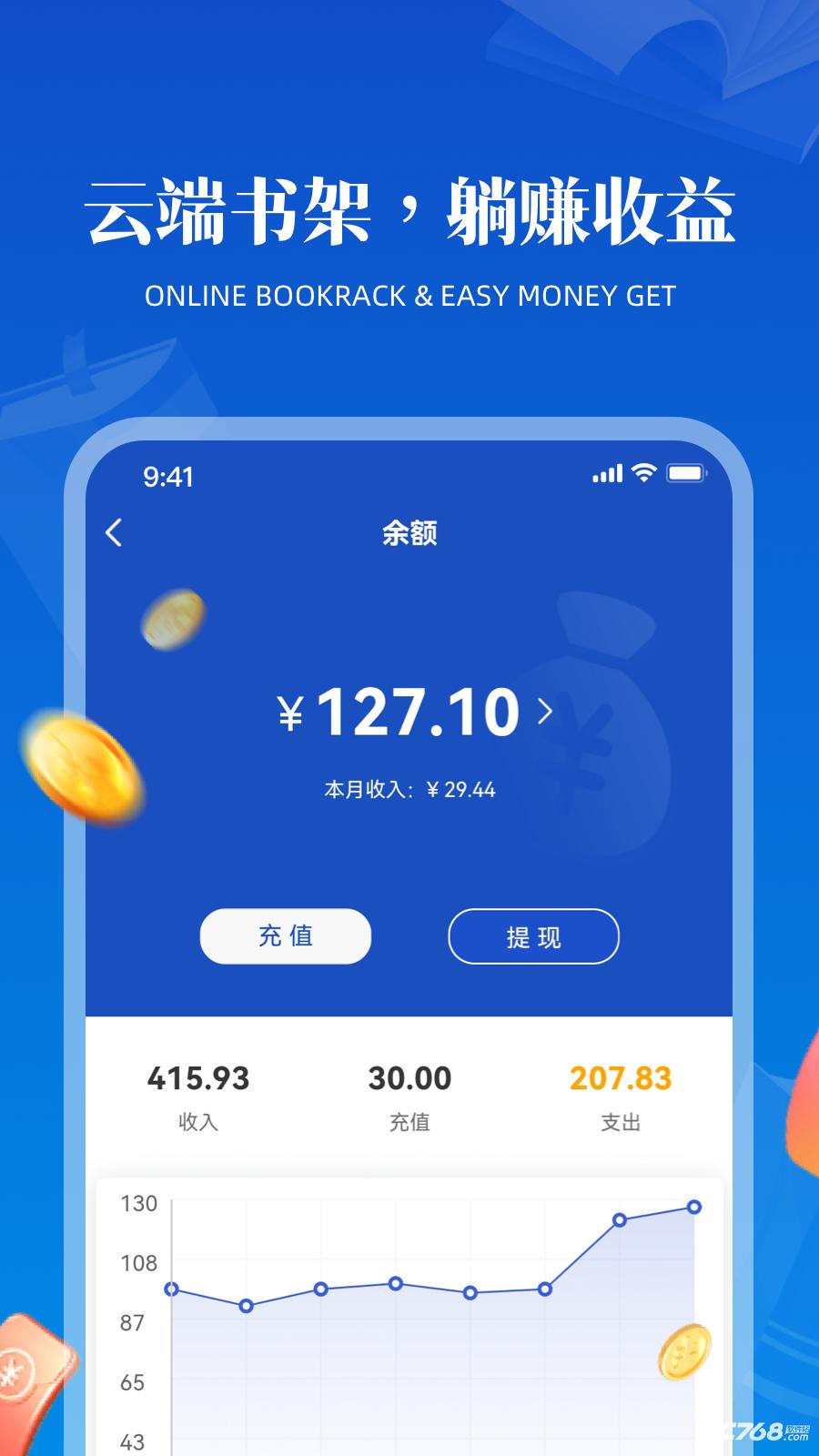
Task: Click the balance figure ¥127.10
Action: pos(400,713)
